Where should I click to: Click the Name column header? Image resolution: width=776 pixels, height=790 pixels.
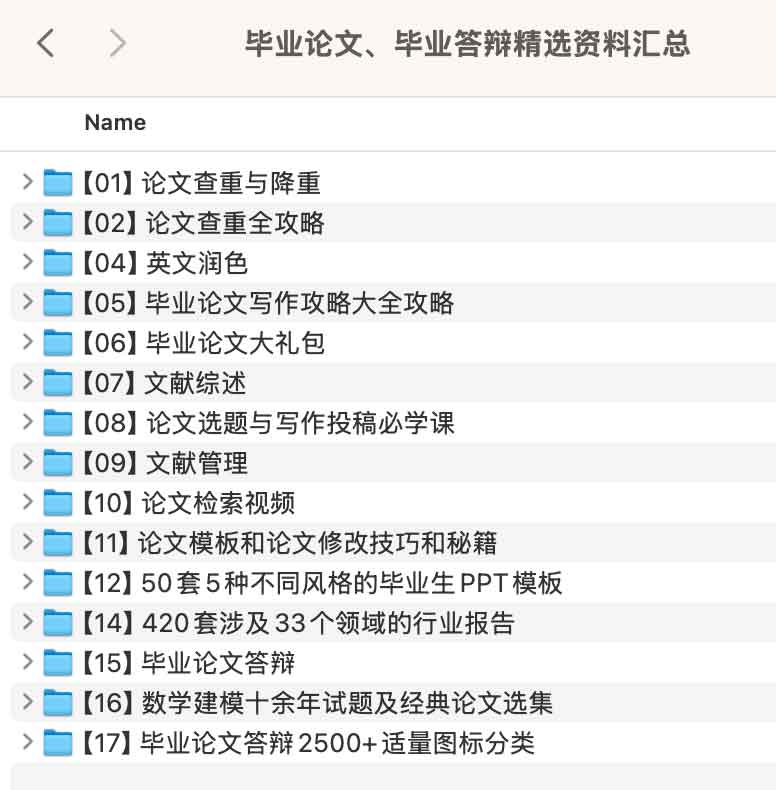click(x=115, y=123)
